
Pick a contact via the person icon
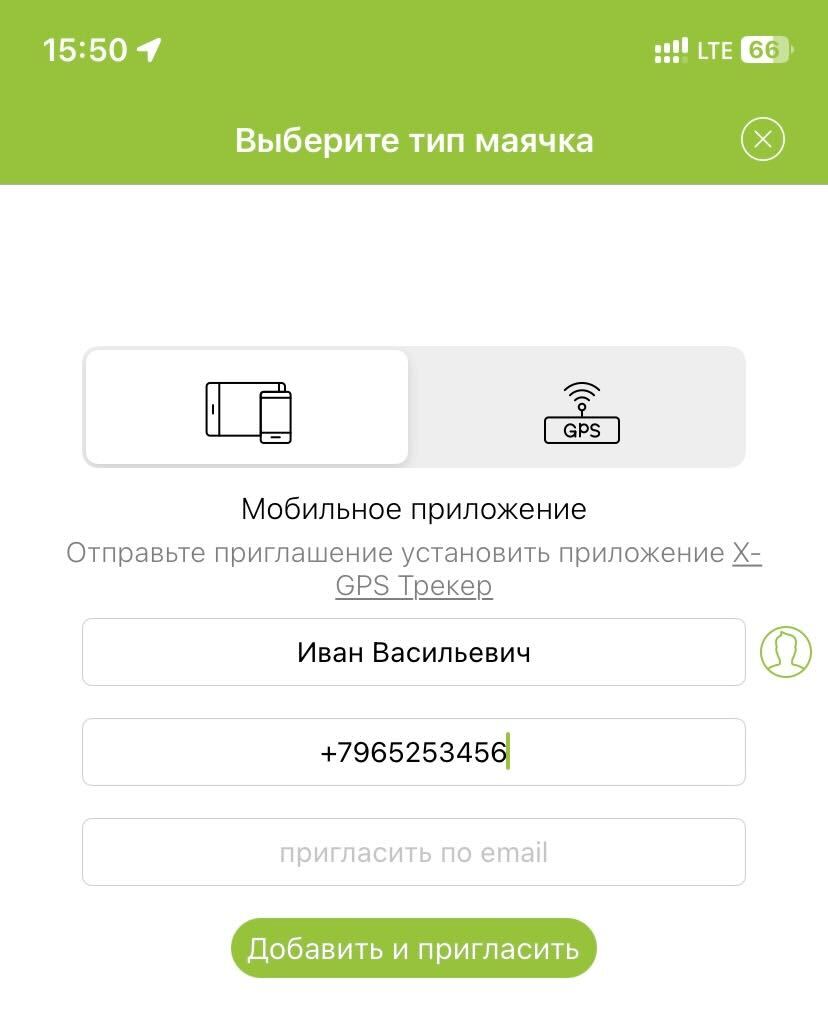(785, 652)
